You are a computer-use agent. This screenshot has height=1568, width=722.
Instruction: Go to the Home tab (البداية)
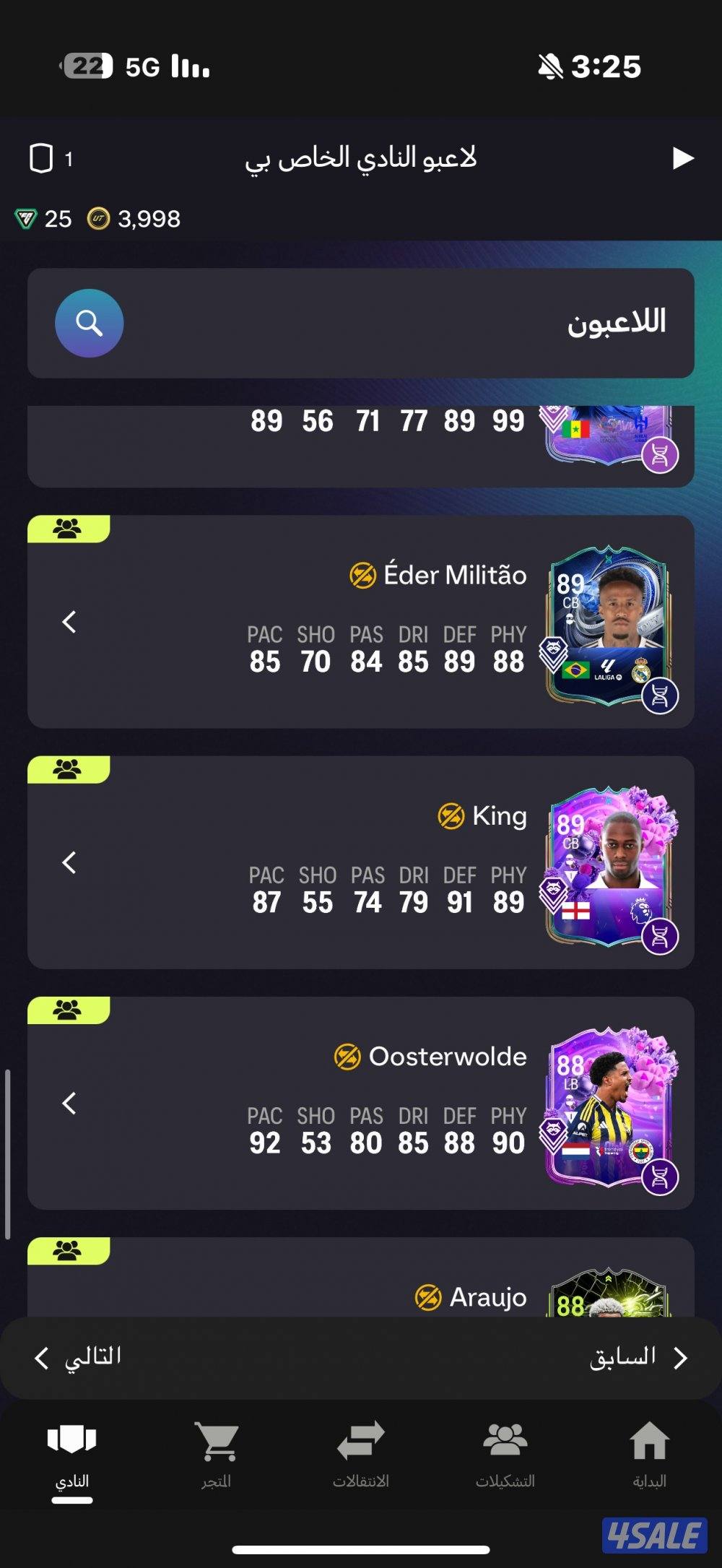click(649, 1455)
